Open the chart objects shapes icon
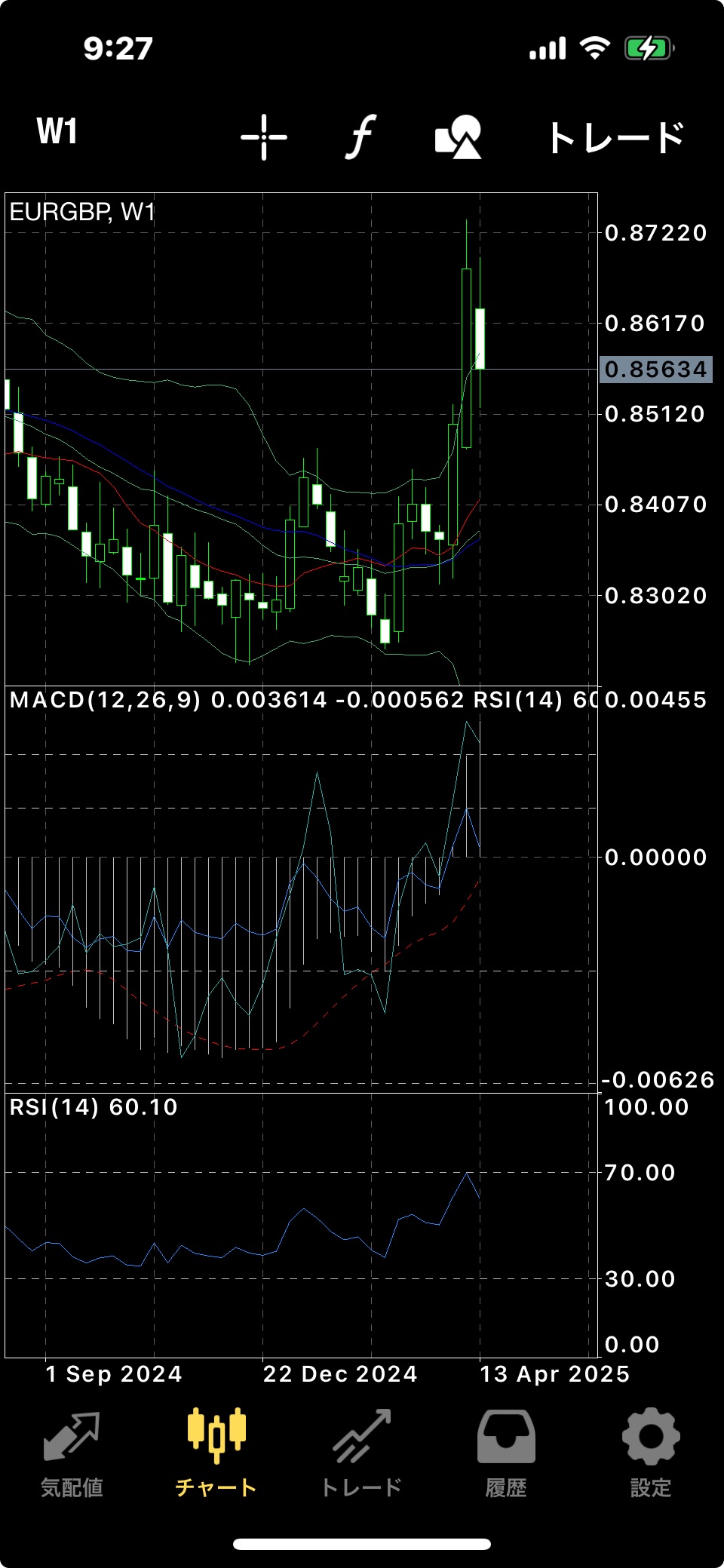Screen dimensions: 724x1568 coord(458,137)
